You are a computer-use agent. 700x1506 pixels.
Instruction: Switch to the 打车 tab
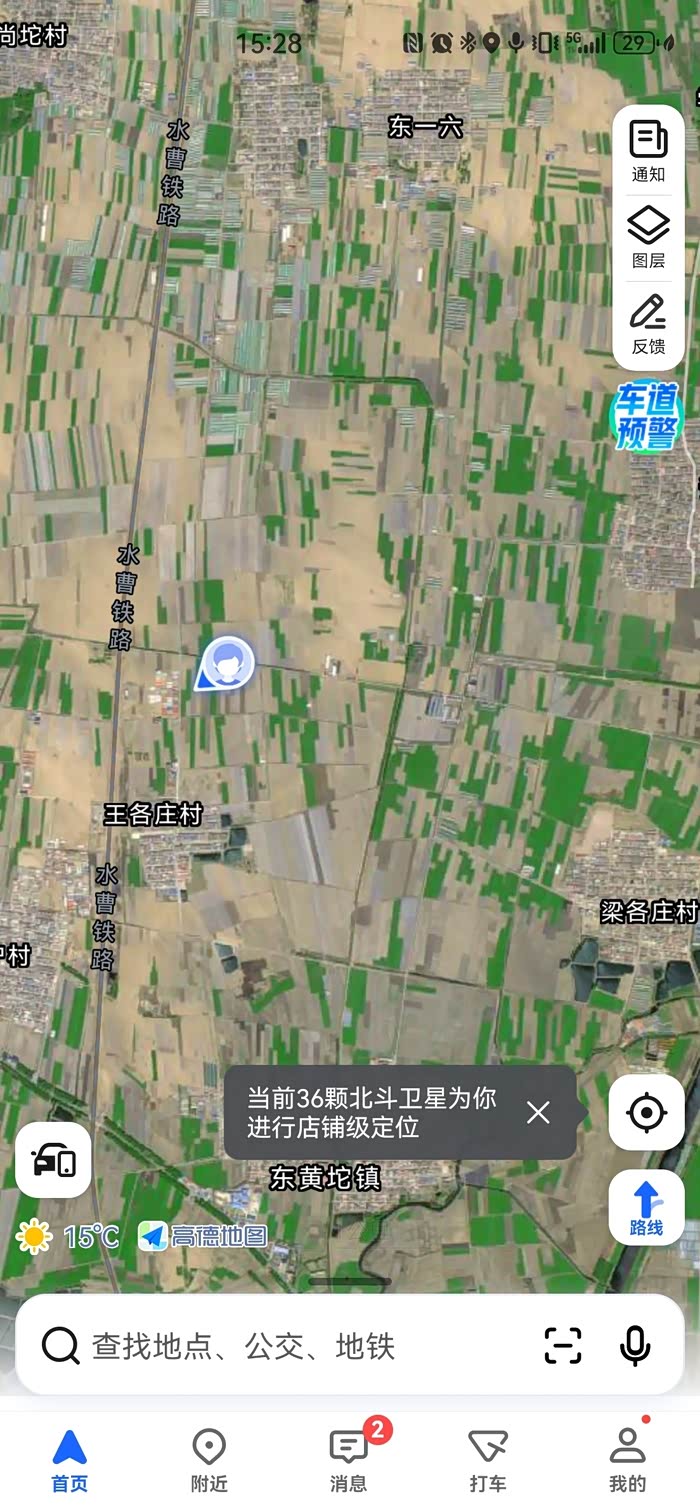488,1459
